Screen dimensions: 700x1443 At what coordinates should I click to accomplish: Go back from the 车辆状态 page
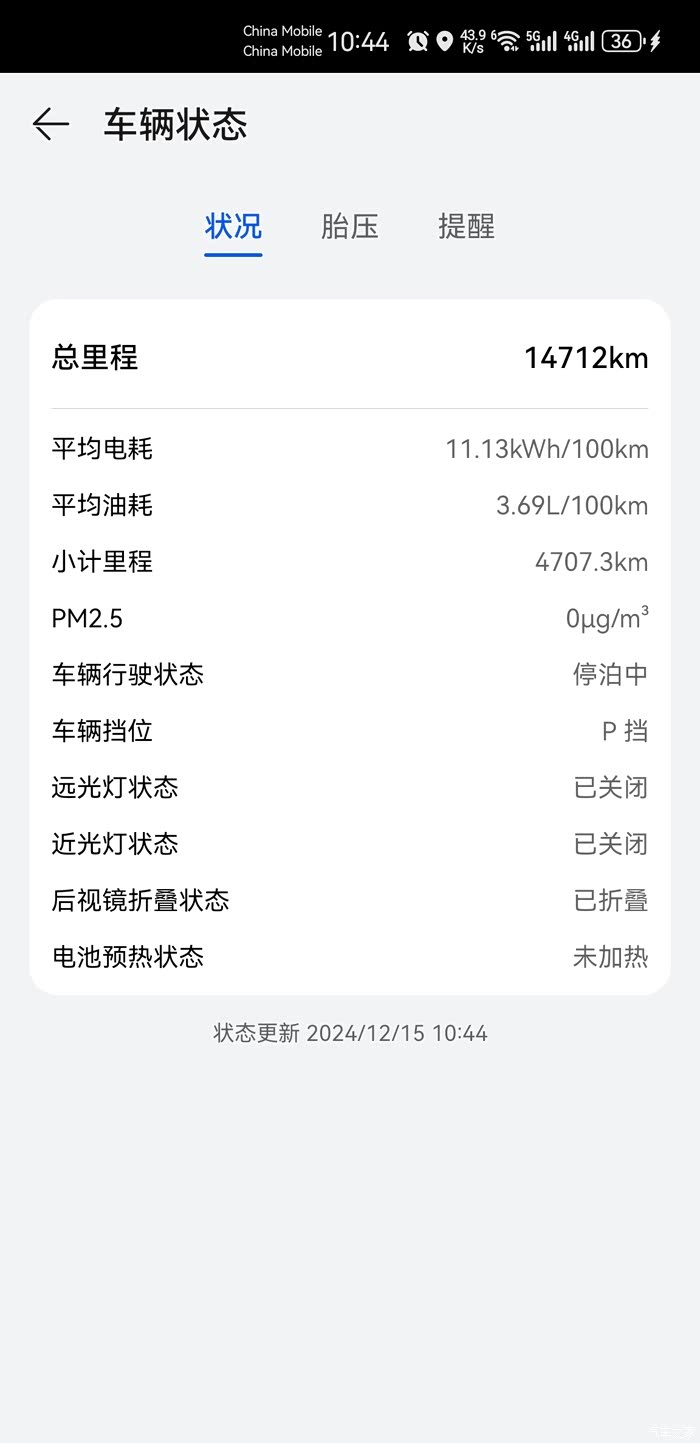(51, 124)
